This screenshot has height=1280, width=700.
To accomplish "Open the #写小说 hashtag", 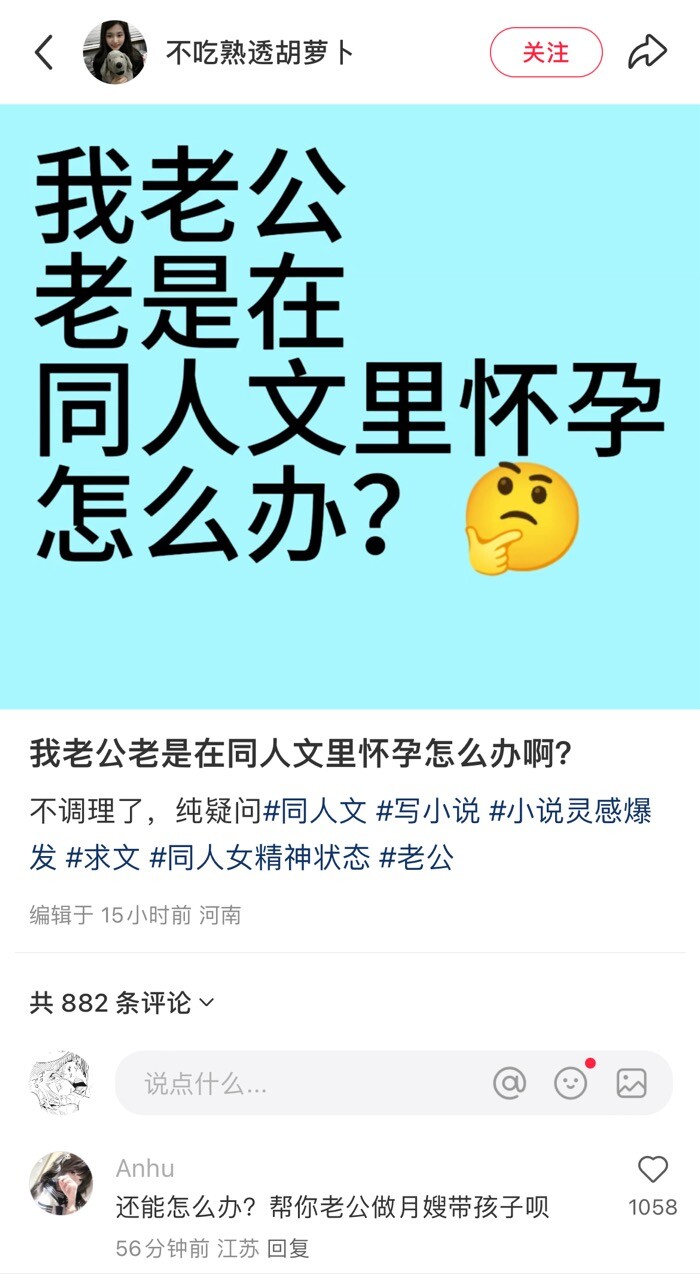I will (x=427, y=811).
